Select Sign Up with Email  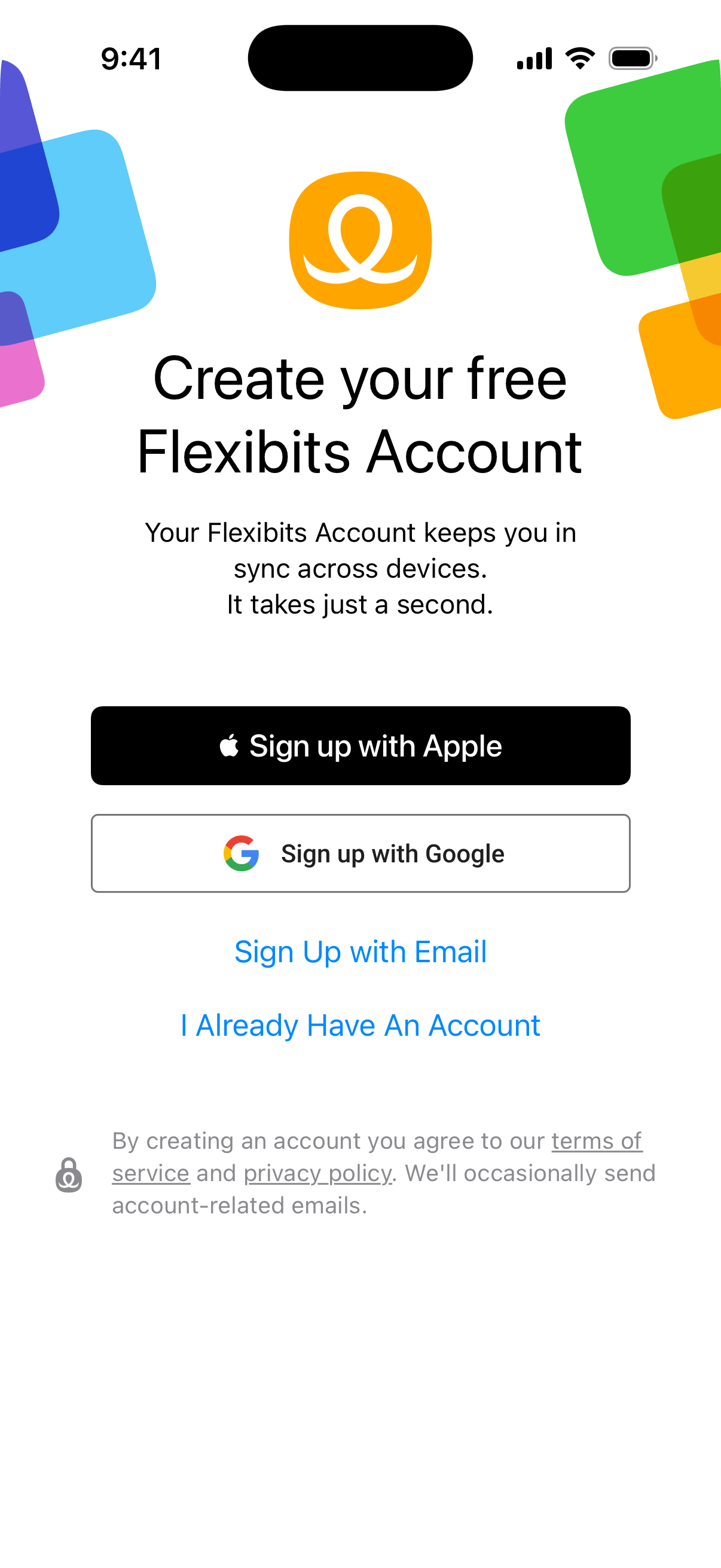coord(360,952)
